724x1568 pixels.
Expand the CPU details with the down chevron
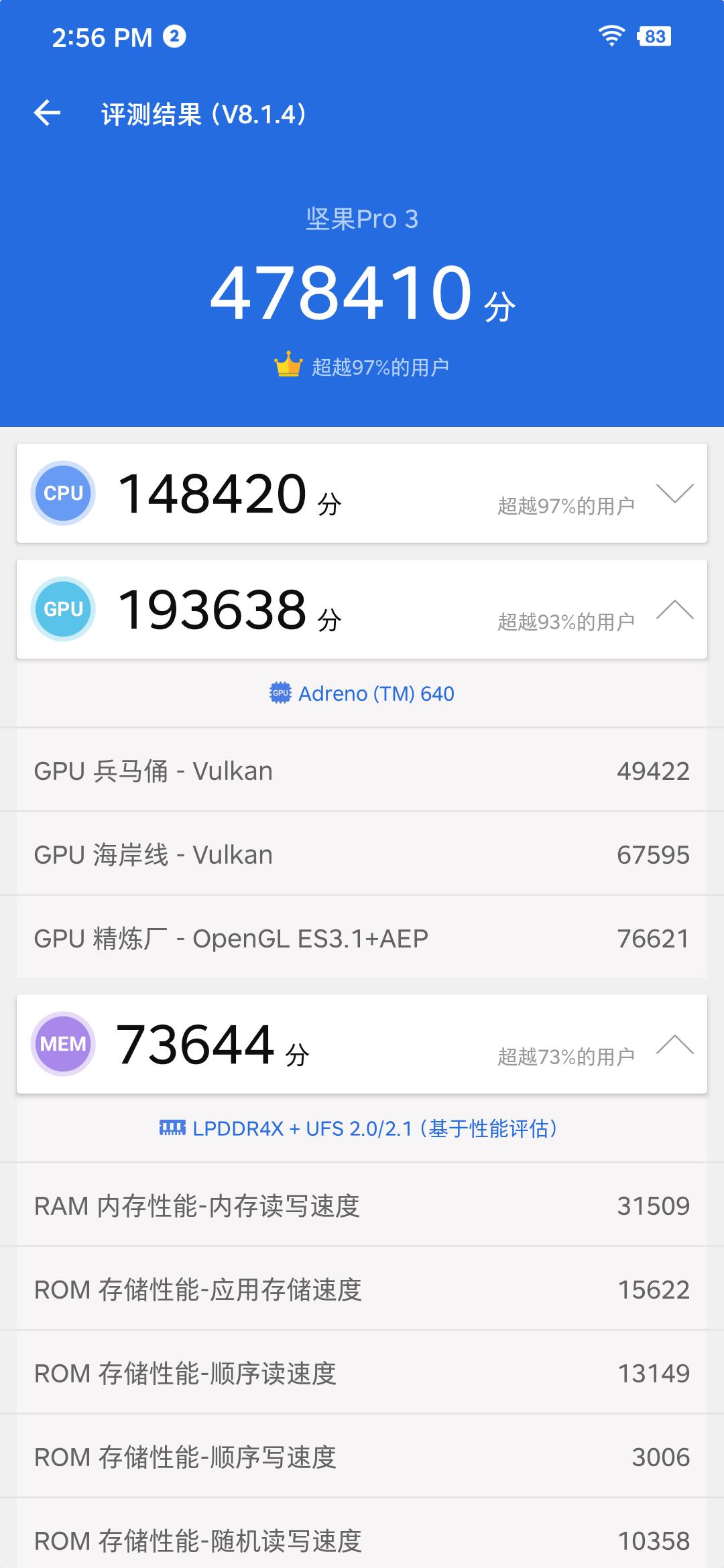[676, 496]
